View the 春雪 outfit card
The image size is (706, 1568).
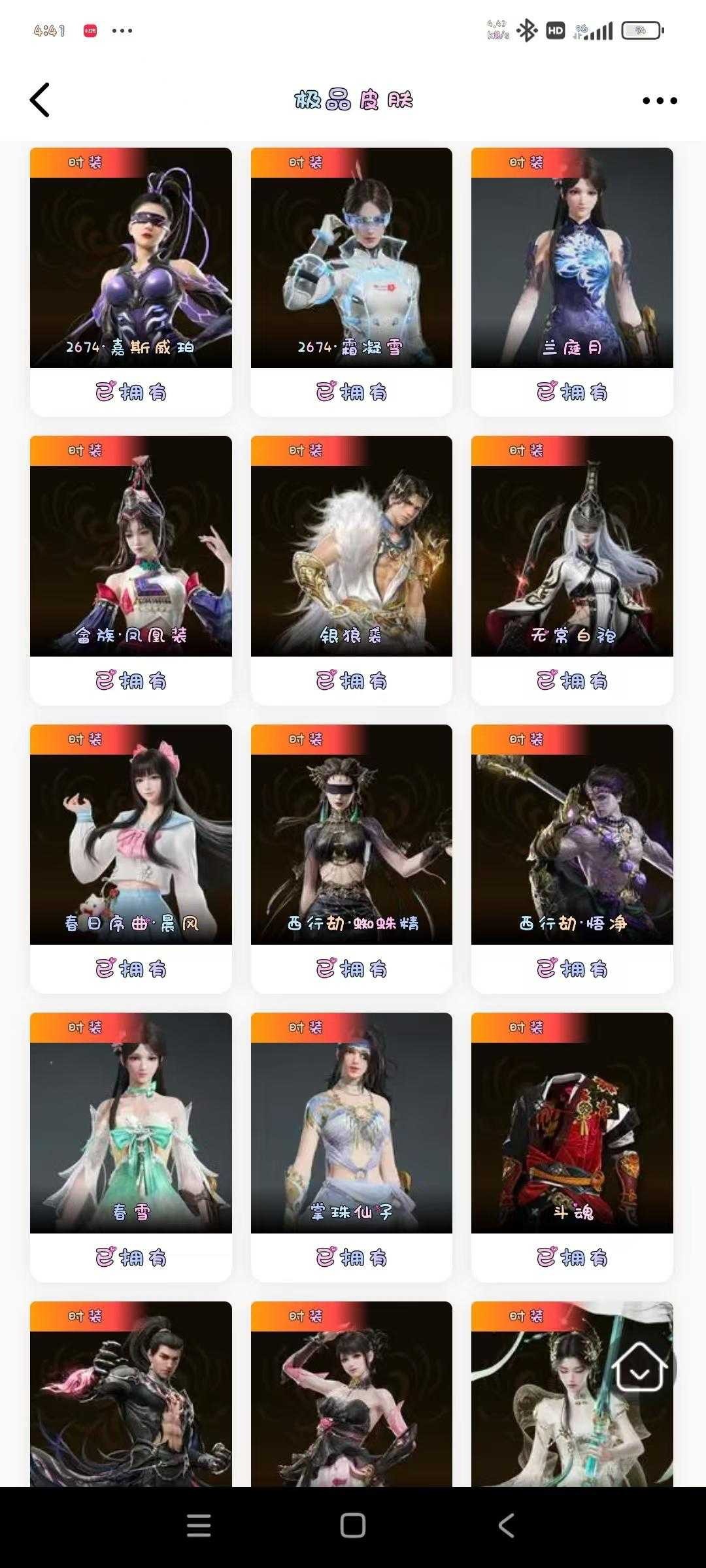[131, 1123]
